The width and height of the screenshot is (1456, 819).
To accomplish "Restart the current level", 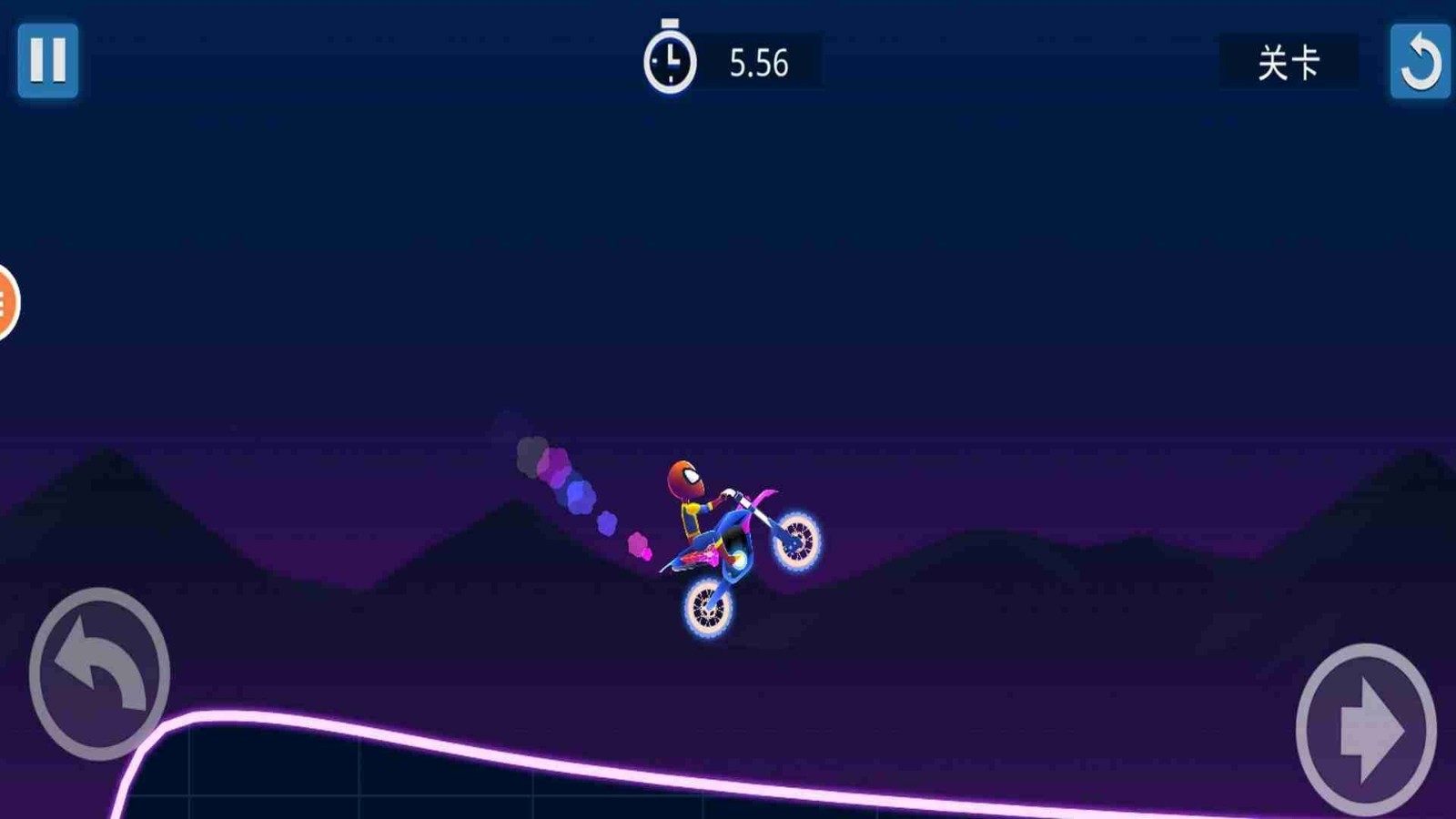I will (1419, 61).
